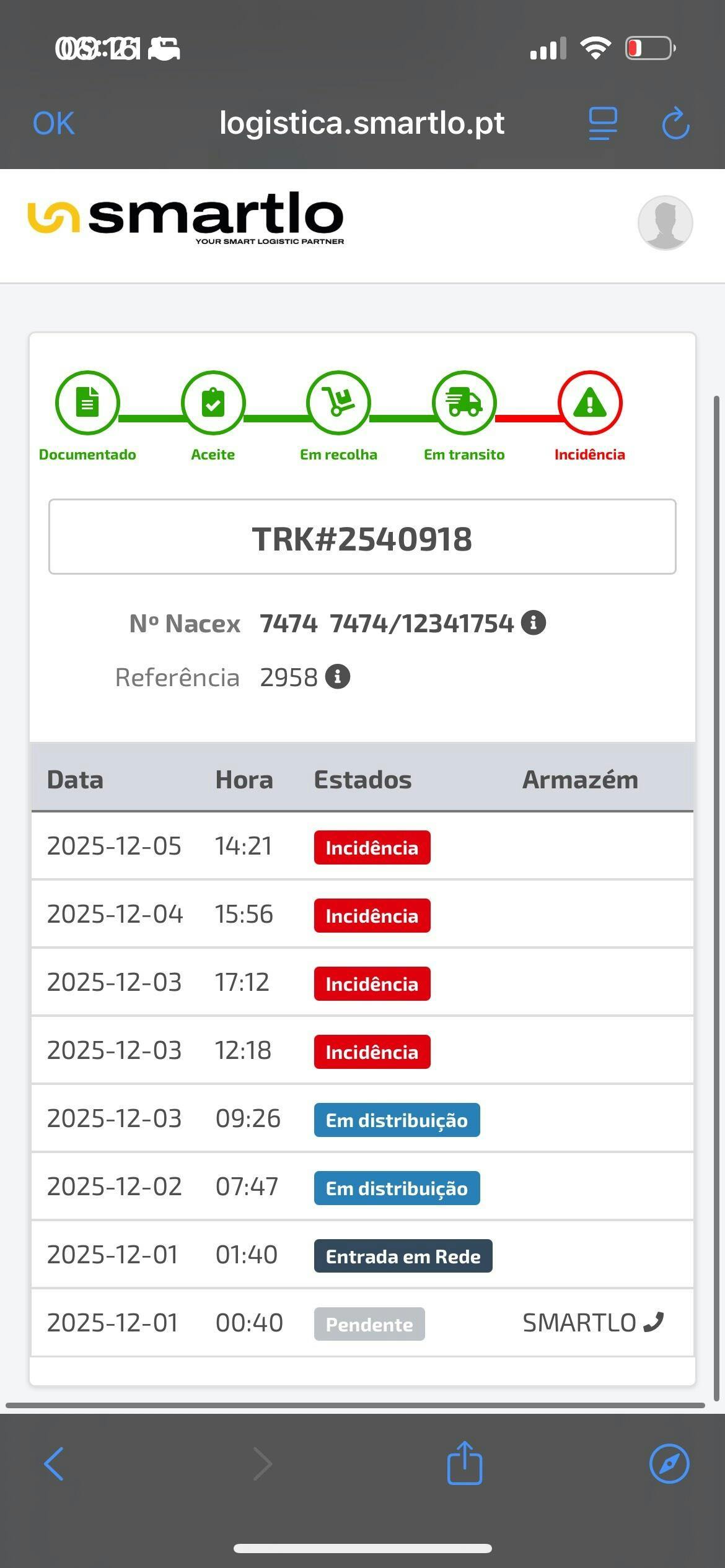Share this tracking page

(x=465, y=1463)
